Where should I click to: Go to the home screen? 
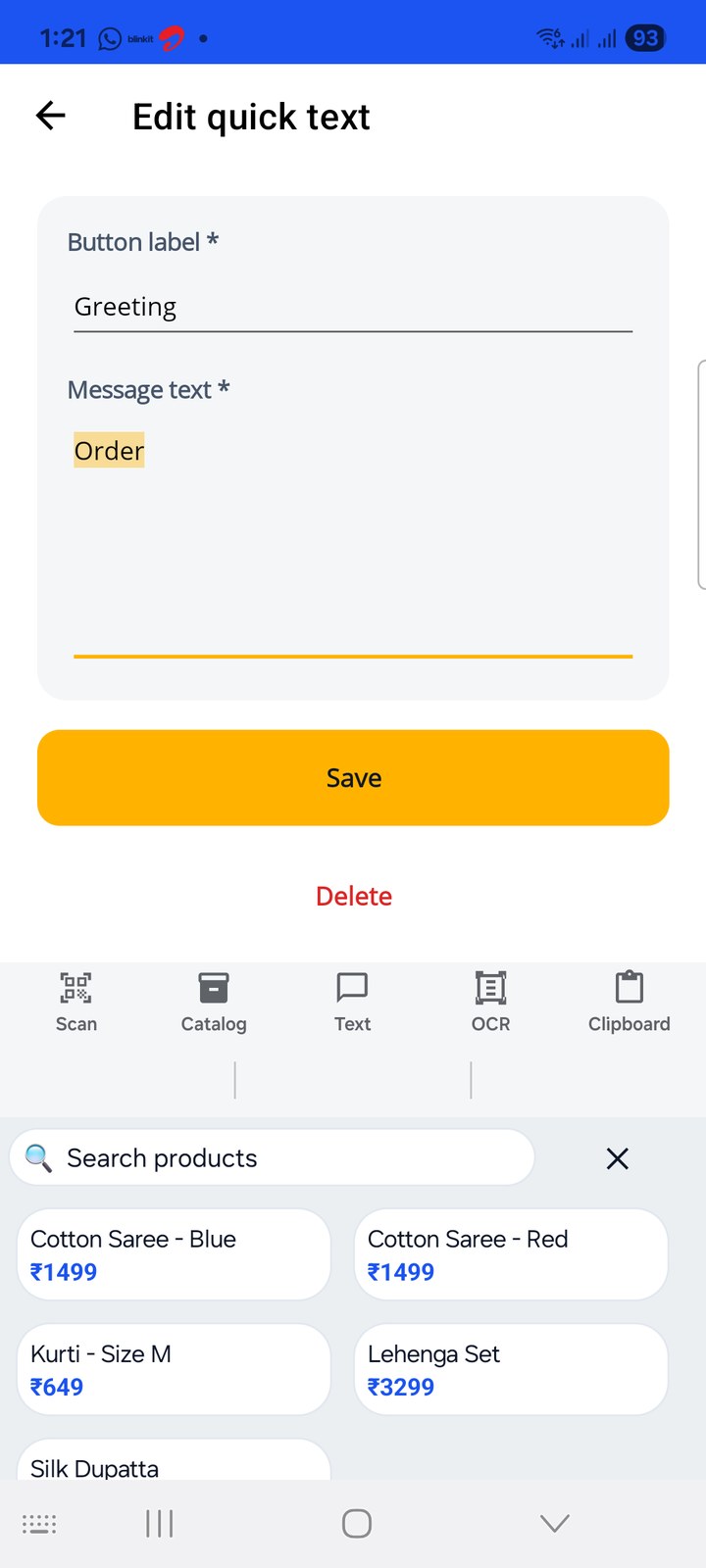357,1524
